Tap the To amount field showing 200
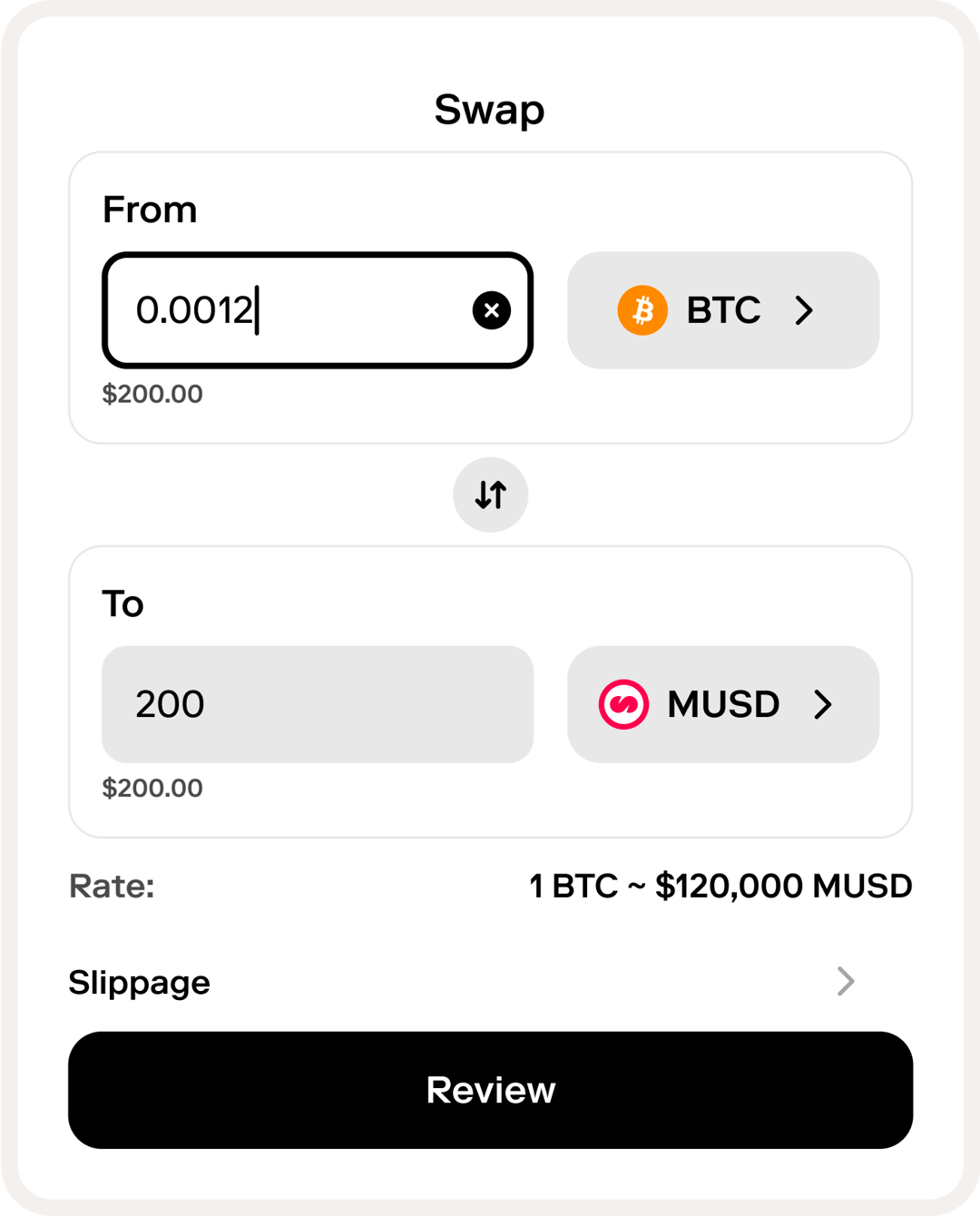This screenshot has height=1216, width=980. click(x=317, y=704)
